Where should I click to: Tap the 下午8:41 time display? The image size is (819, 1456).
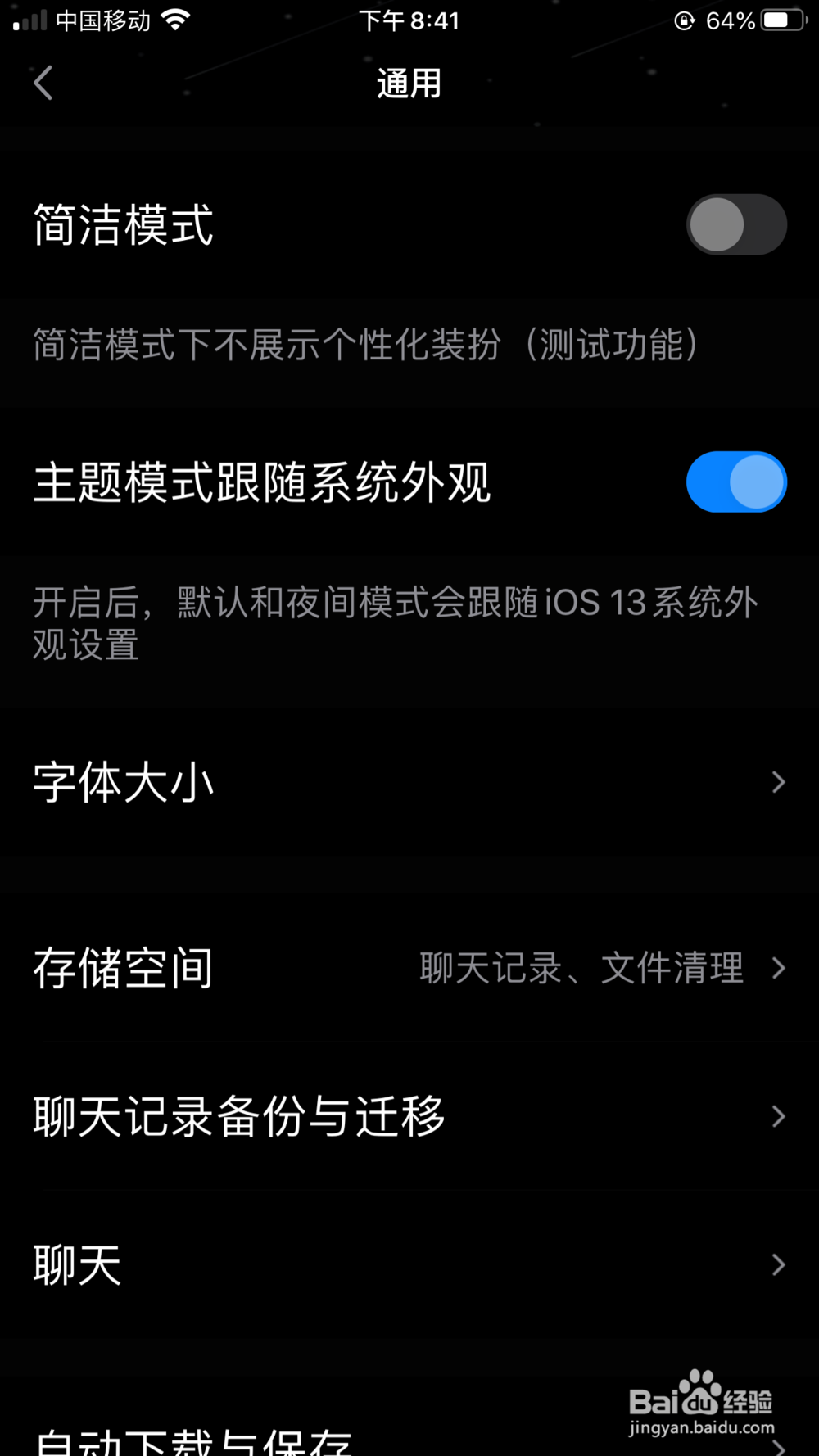(409, 20)
